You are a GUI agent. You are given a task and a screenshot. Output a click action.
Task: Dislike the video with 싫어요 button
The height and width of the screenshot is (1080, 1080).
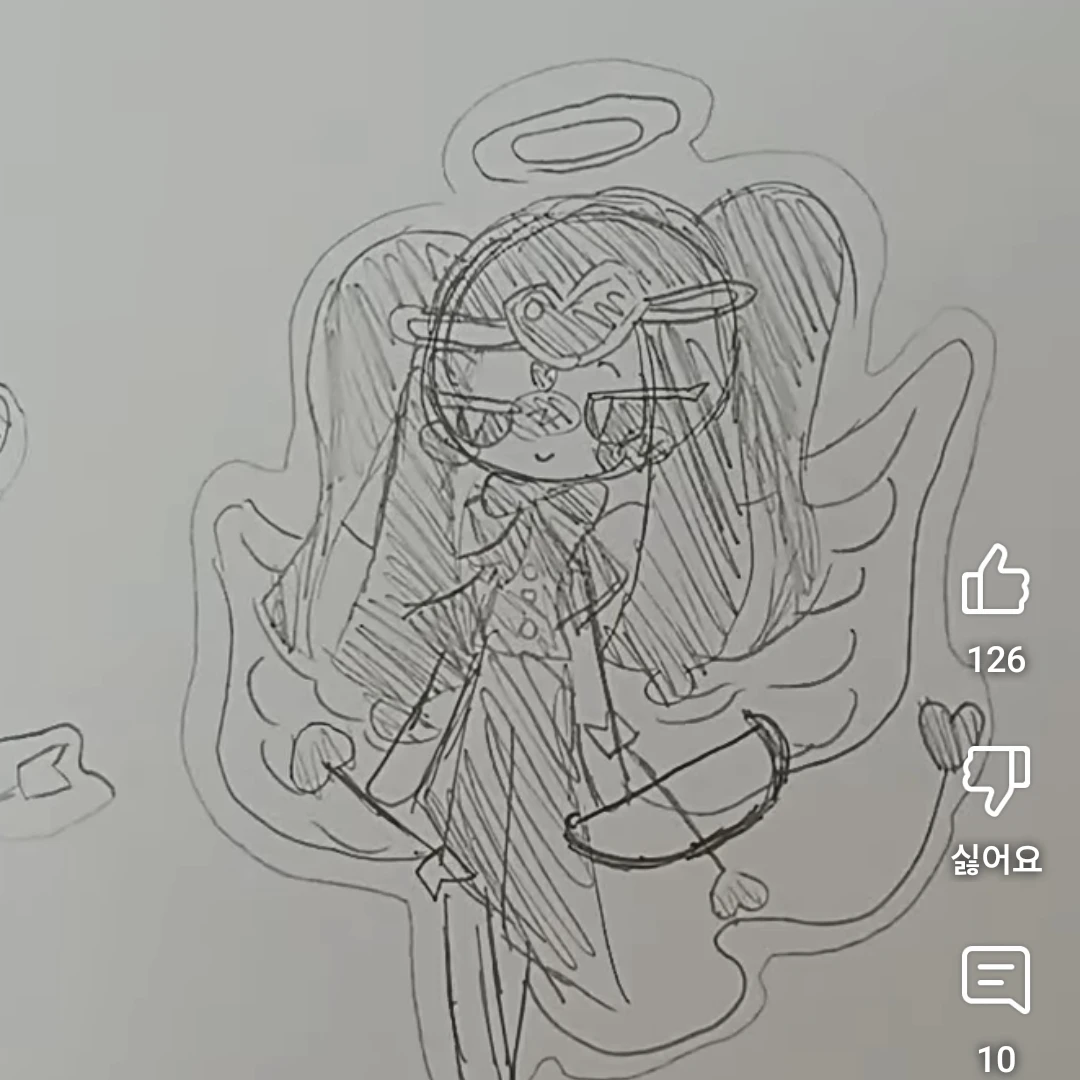[996, 780]
